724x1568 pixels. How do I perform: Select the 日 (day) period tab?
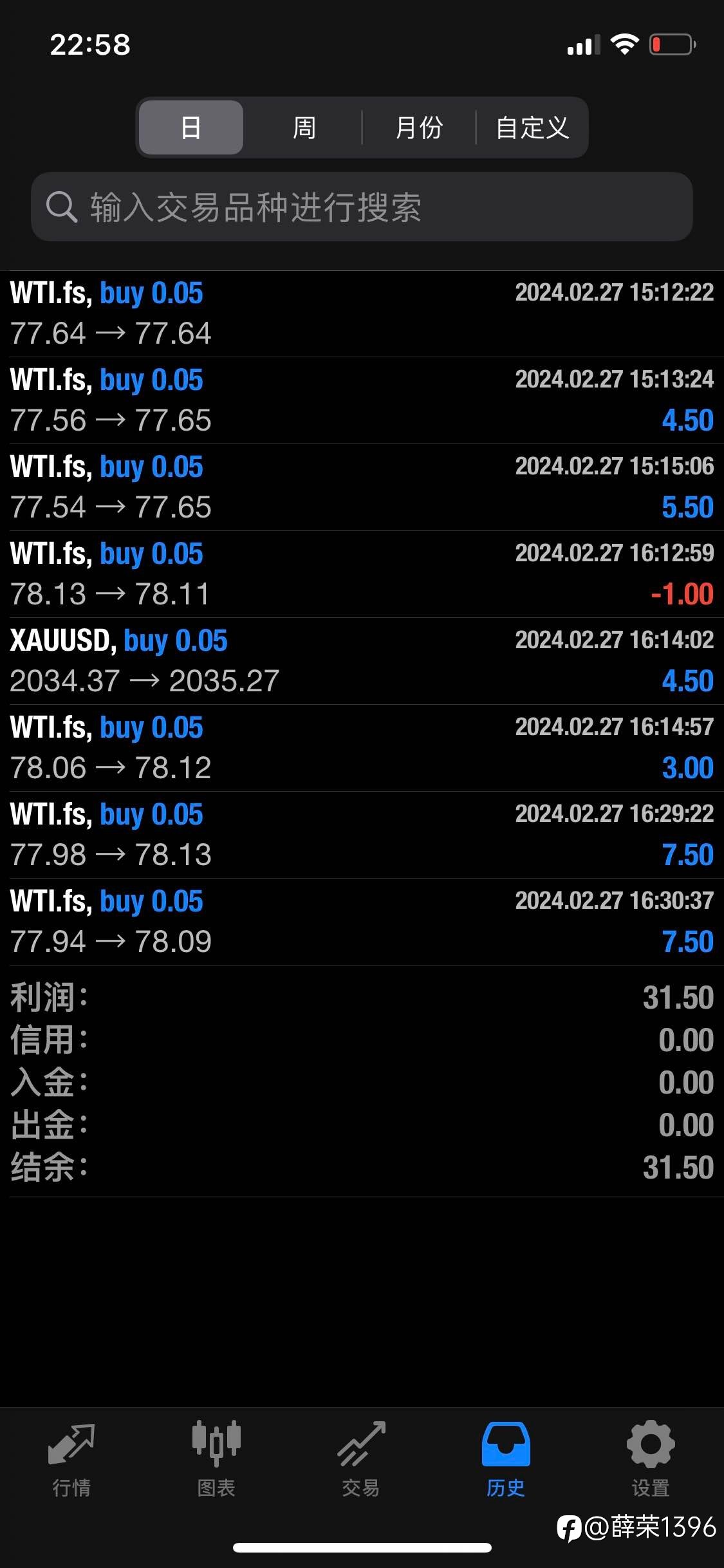tap(191, 127)
